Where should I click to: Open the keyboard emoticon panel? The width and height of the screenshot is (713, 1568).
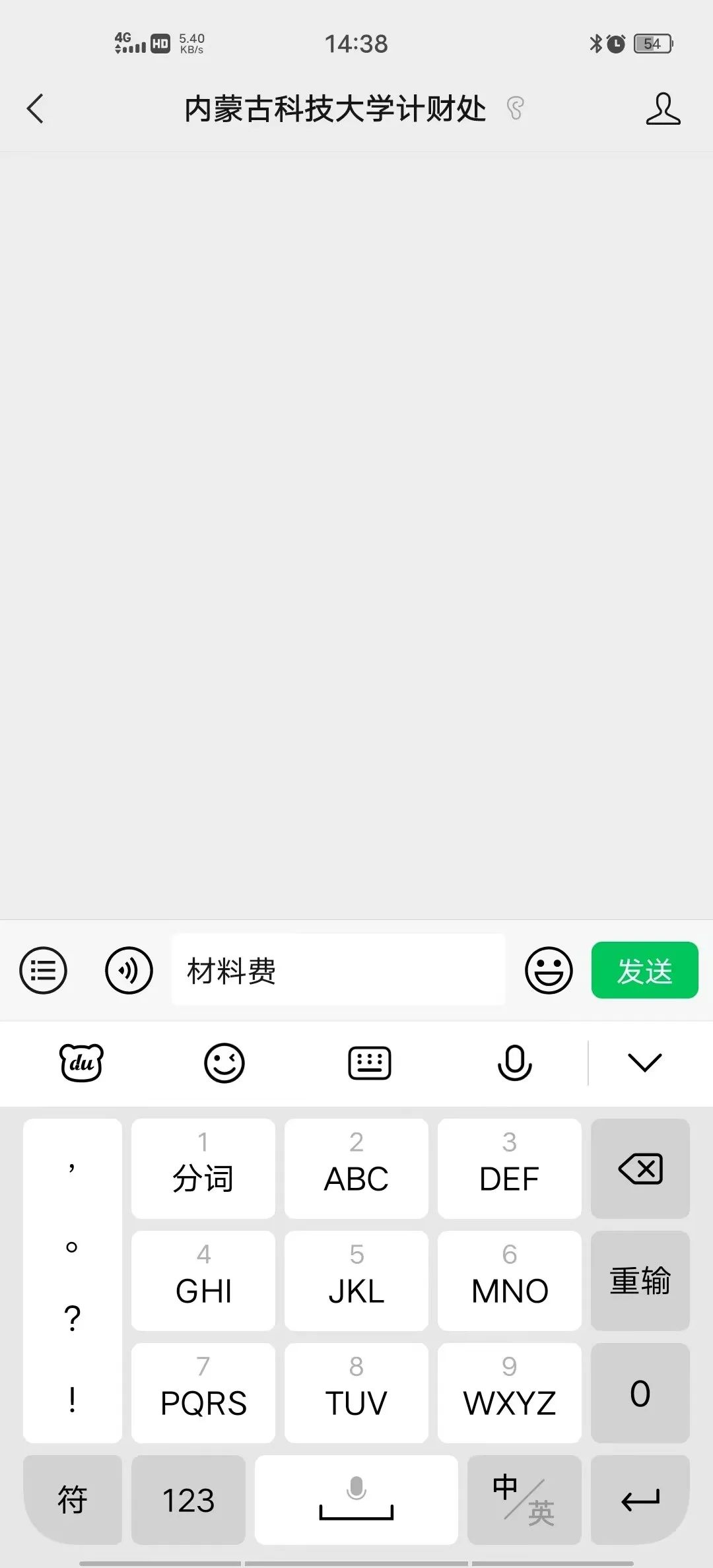(224, 1062)
